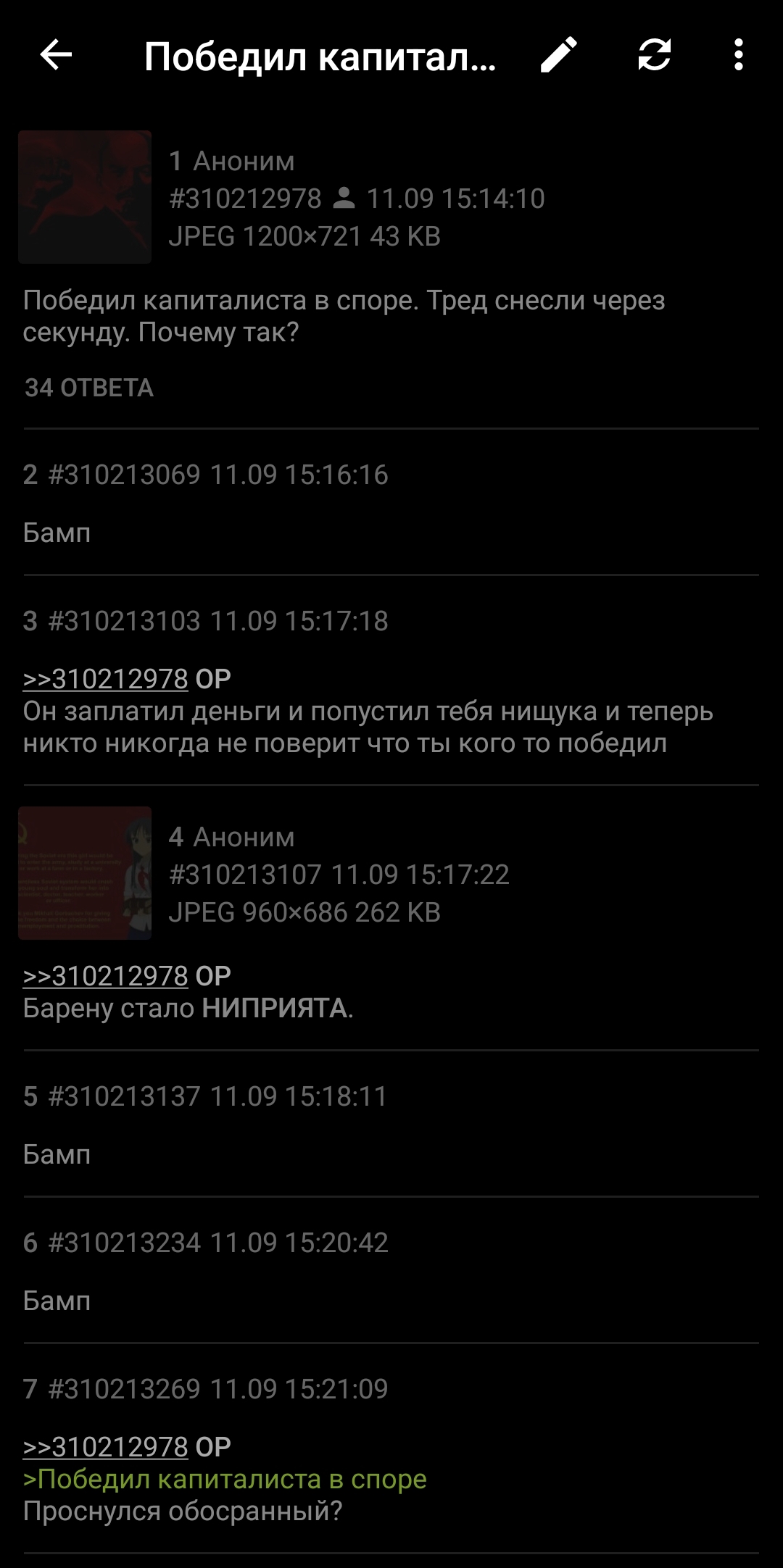
Task: Refresh the thread
Action: (x=654, y=55)
